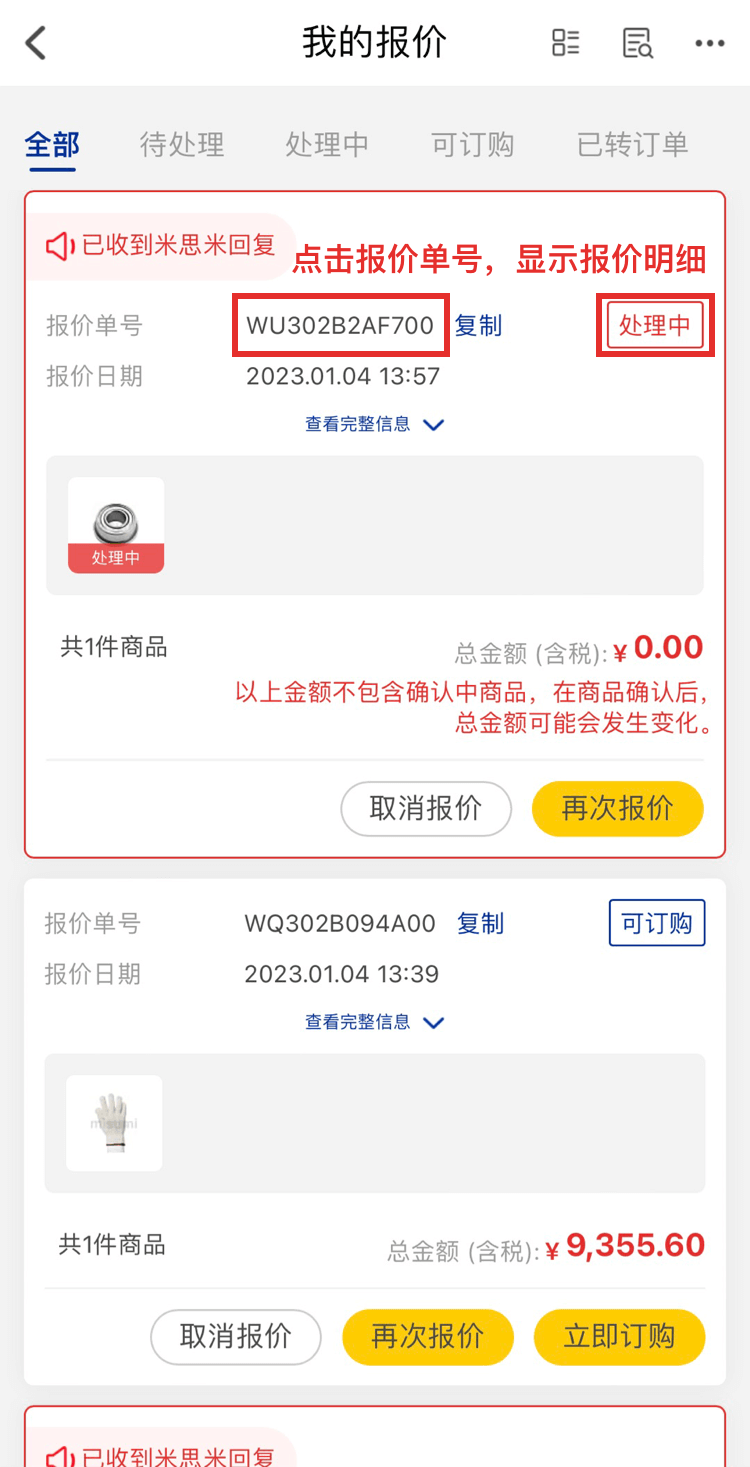Open the quotation search icon
This screenshot has height=1467, width=750.
pos(637,43)
